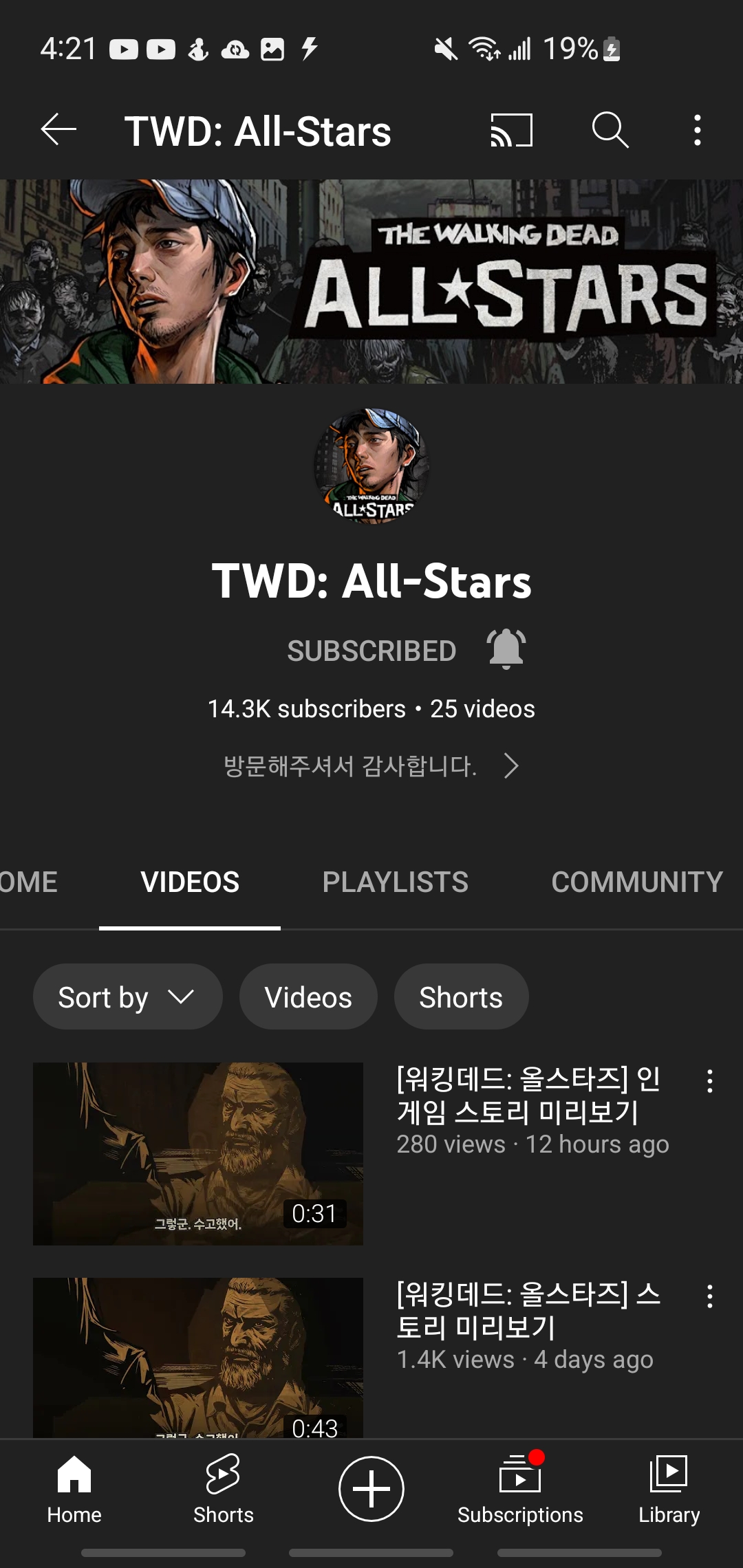The width and height of the screenshot is (743, 1568).
Task: Go back from the channel page
Action: [x=58, y=130]
